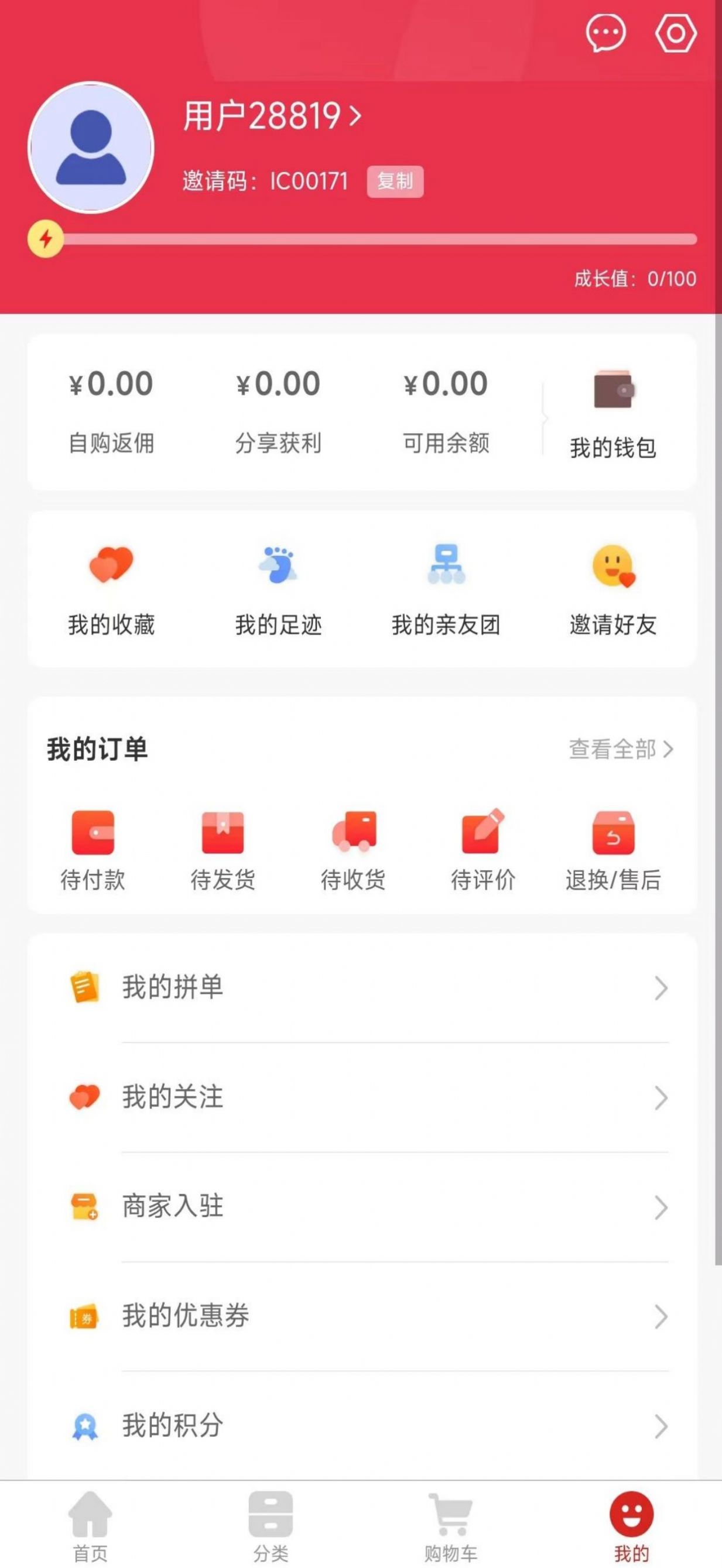
Task: Open the 我的优惠券 coupons row
Action: pyautogui.click(x=365, y=1316)
